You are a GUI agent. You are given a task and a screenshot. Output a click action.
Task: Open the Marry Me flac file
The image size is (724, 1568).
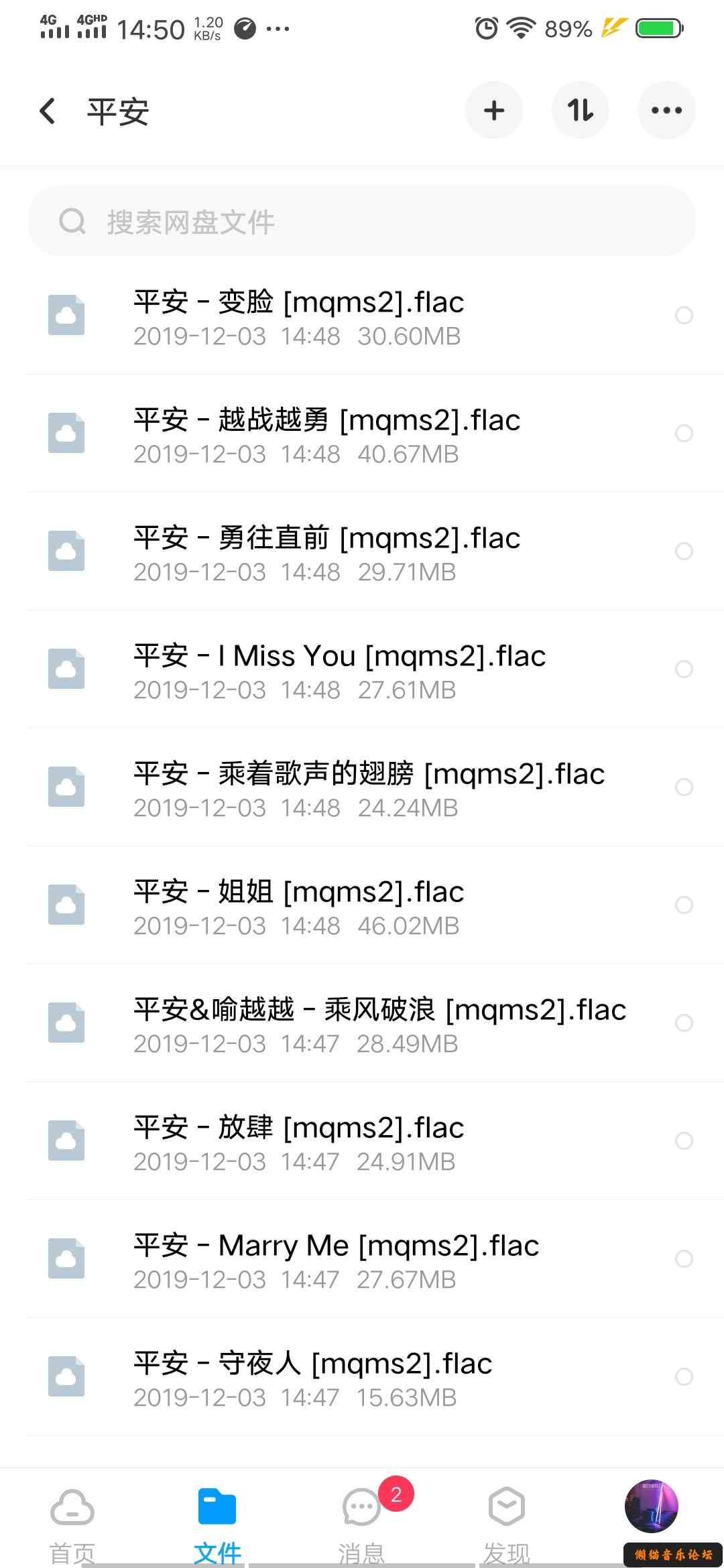click(335, 1260)
